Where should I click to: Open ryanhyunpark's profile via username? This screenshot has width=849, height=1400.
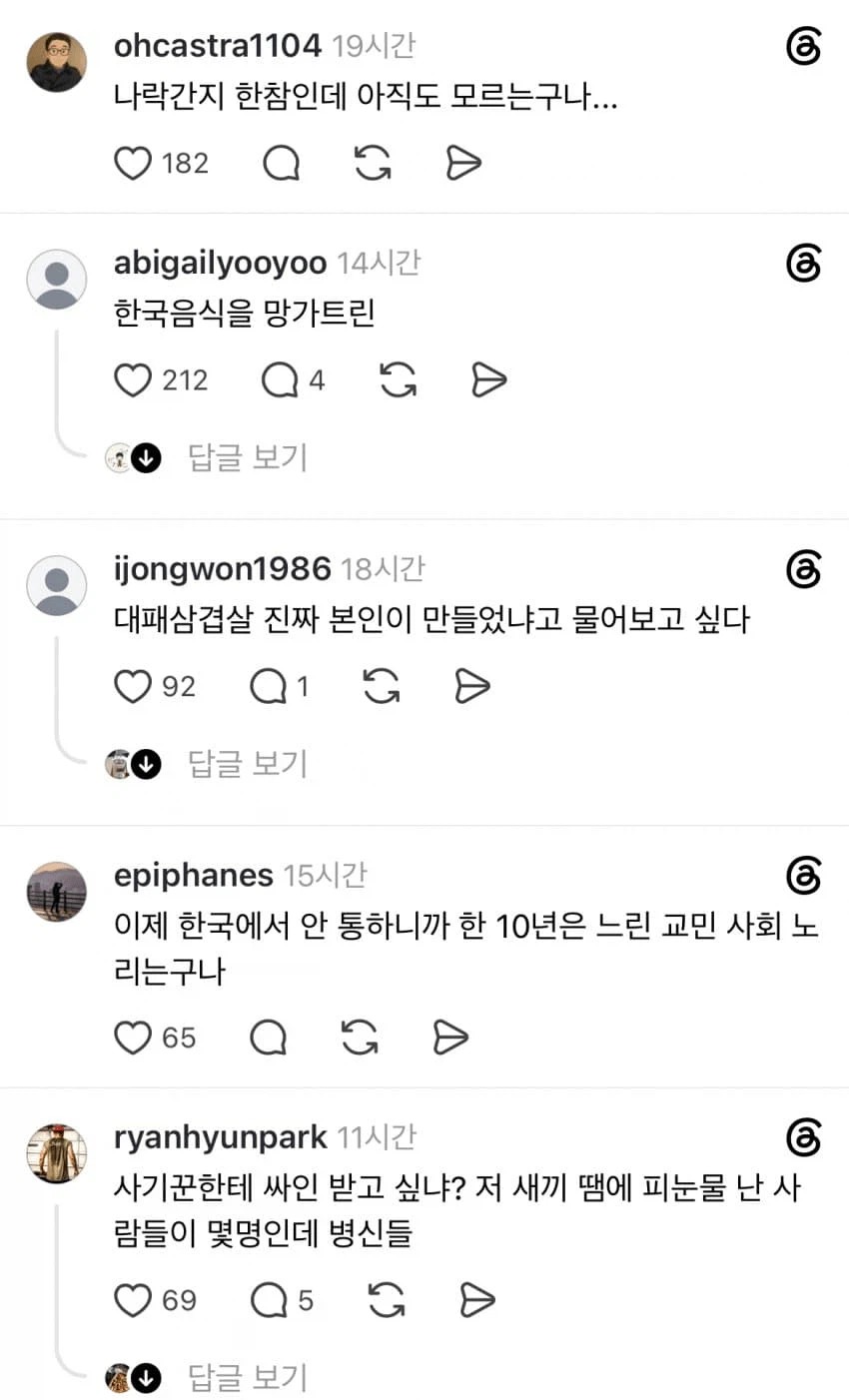(x=221, y=1136)
